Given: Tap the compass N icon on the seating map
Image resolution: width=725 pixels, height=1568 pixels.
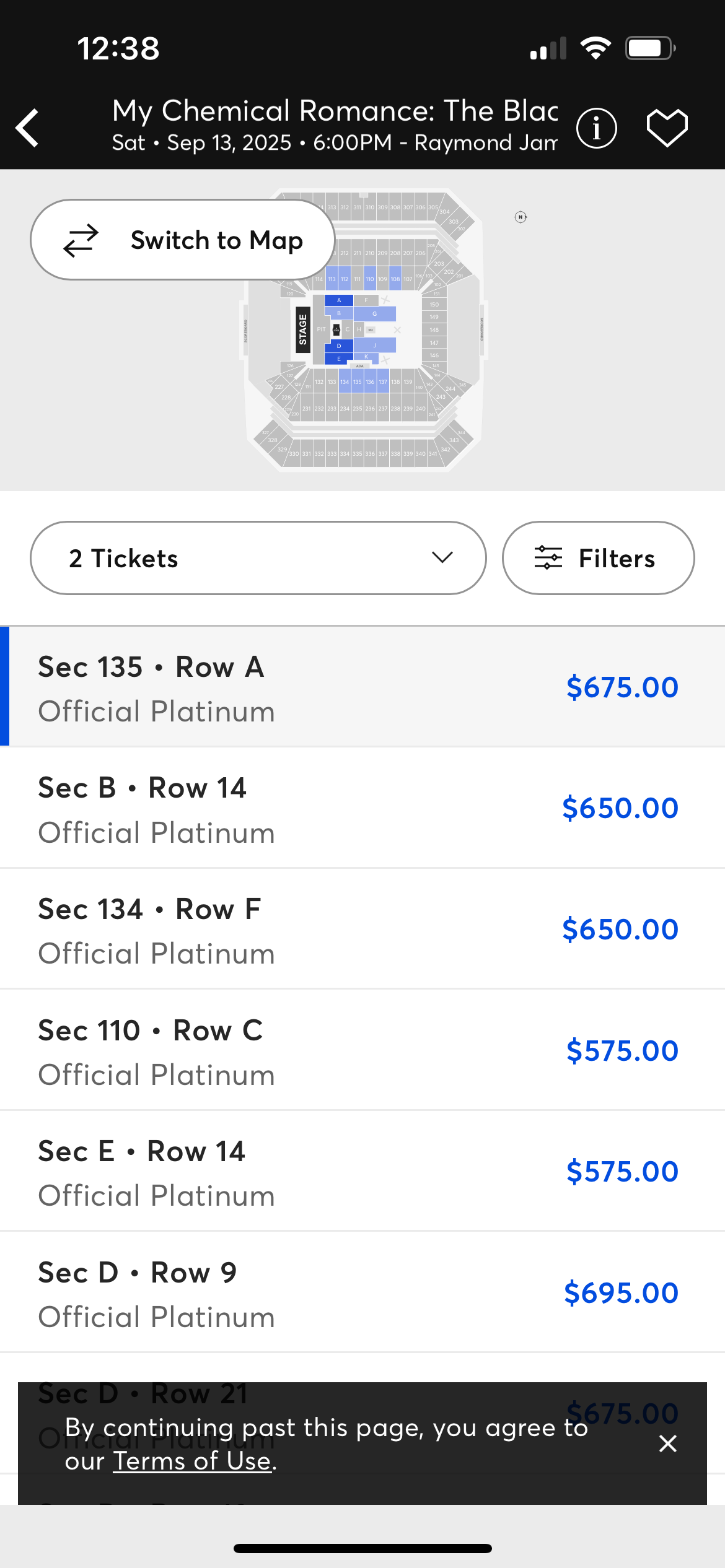Looking at the screenshot, I should pos(520,217).
